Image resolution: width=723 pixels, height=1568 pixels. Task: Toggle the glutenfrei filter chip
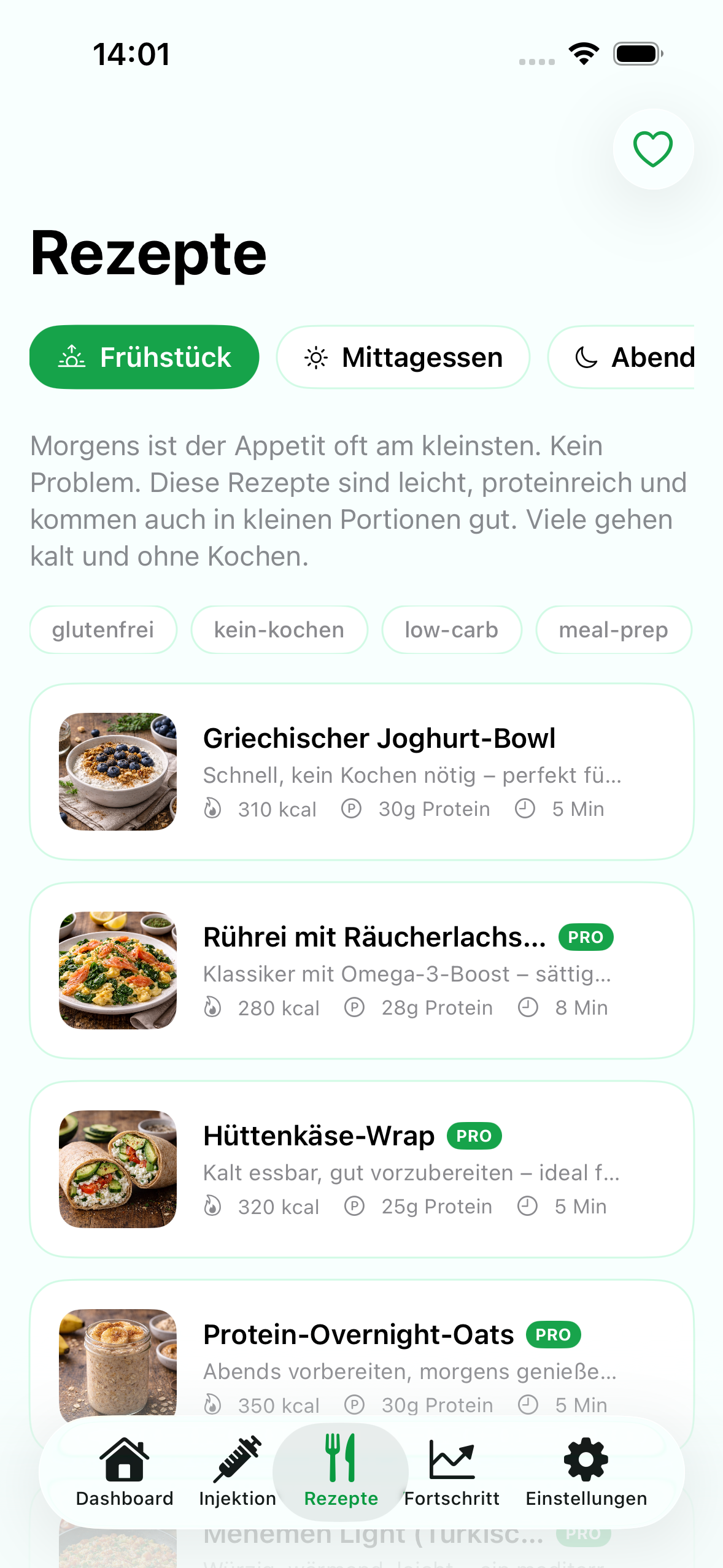(102, 629)
